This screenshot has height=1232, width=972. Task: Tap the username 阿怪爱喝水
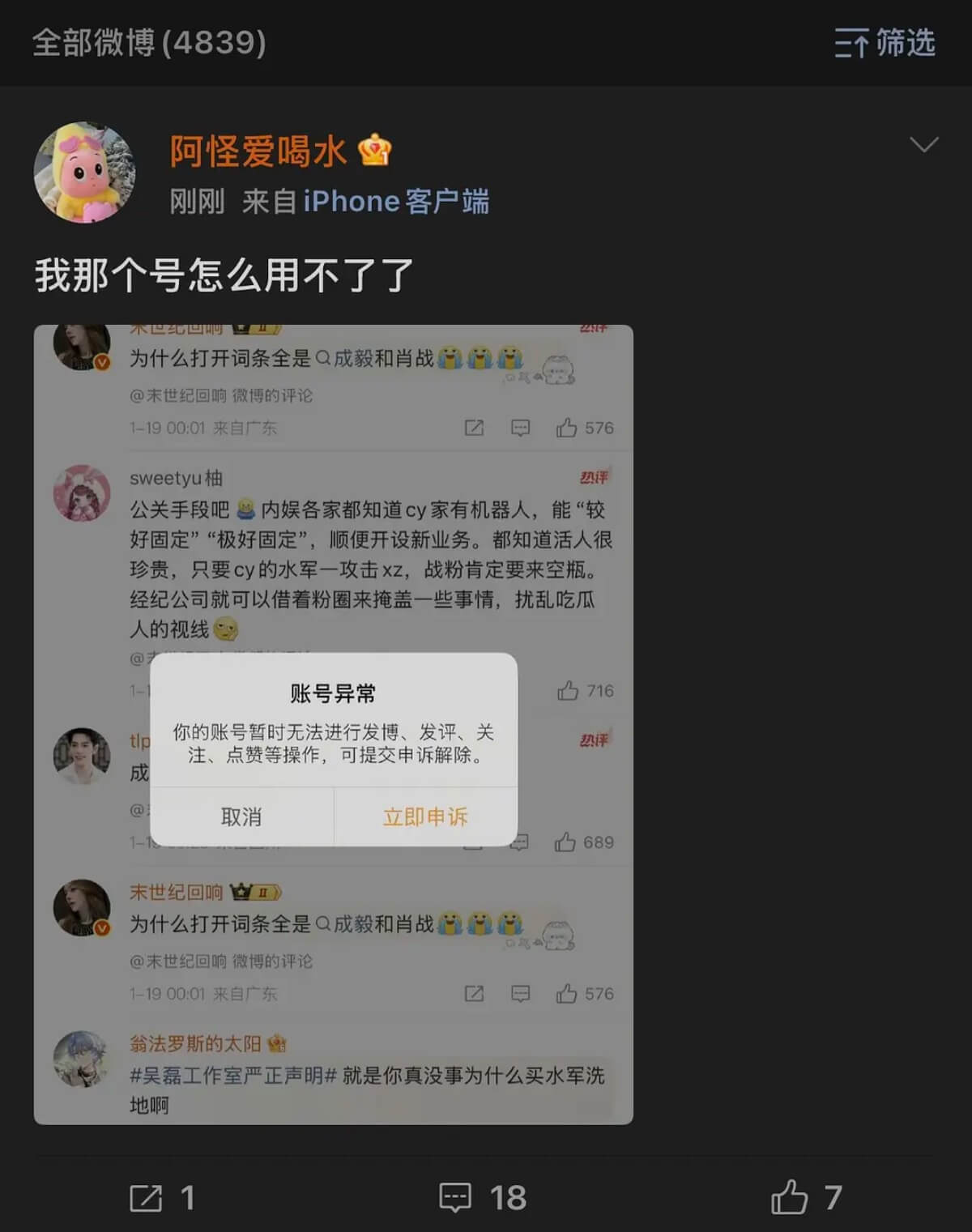[258, 151]
